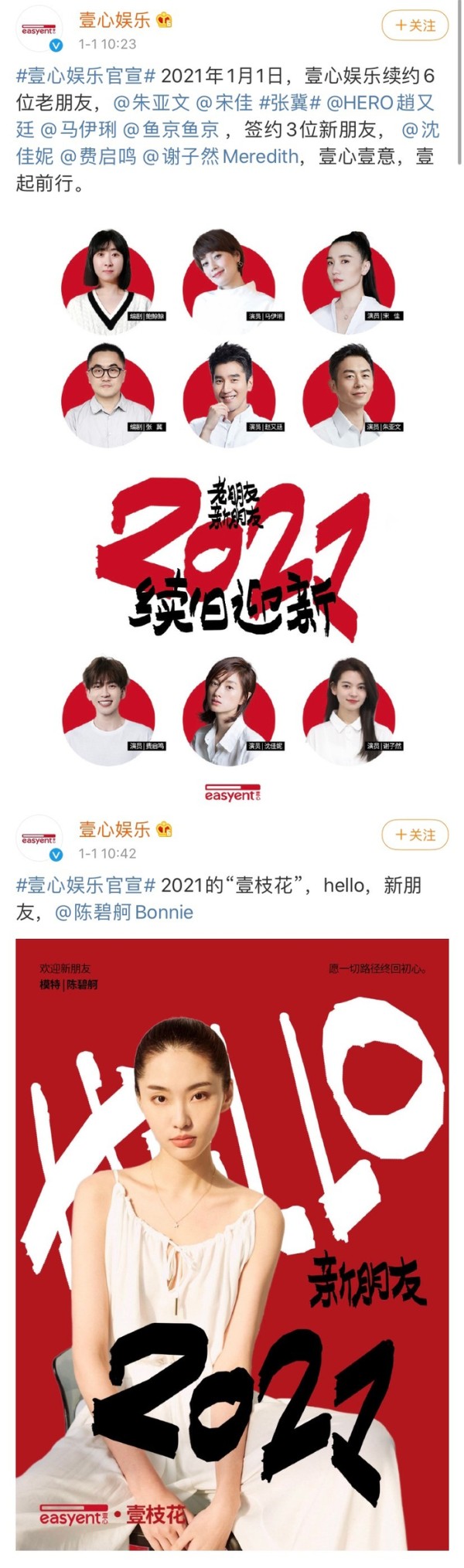The image size is (464, 1568).
Task: View the @费启鸣 profile
Action: pyautogui.click(x=97, y=155)
